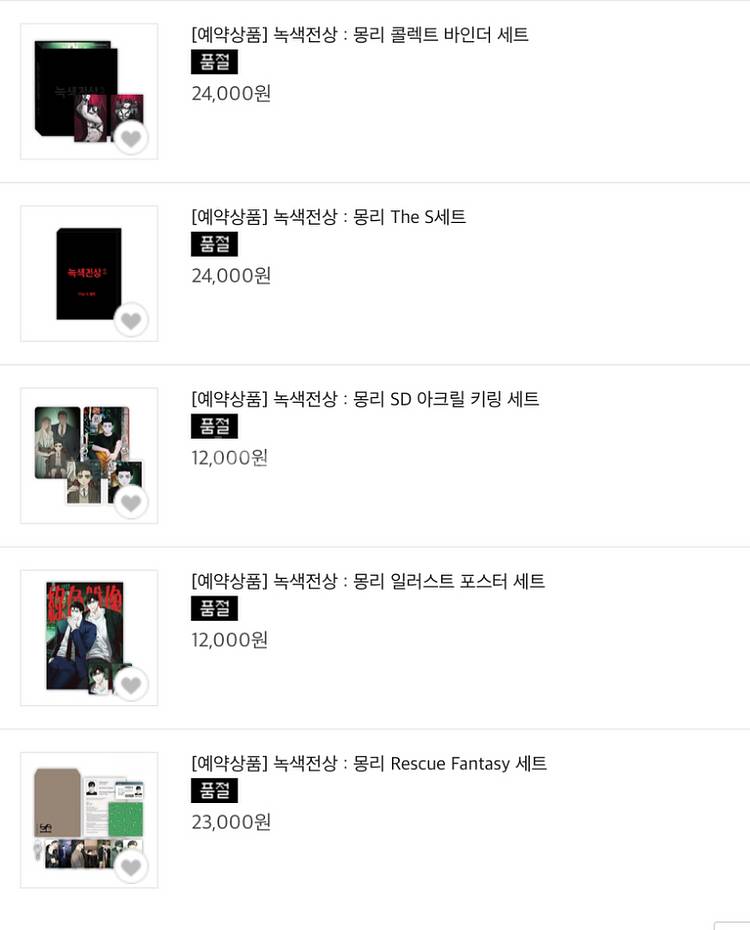Open the 일러스트 포스터 세트 product
Screen dimensions: 750x930
[x=368, y=581]
